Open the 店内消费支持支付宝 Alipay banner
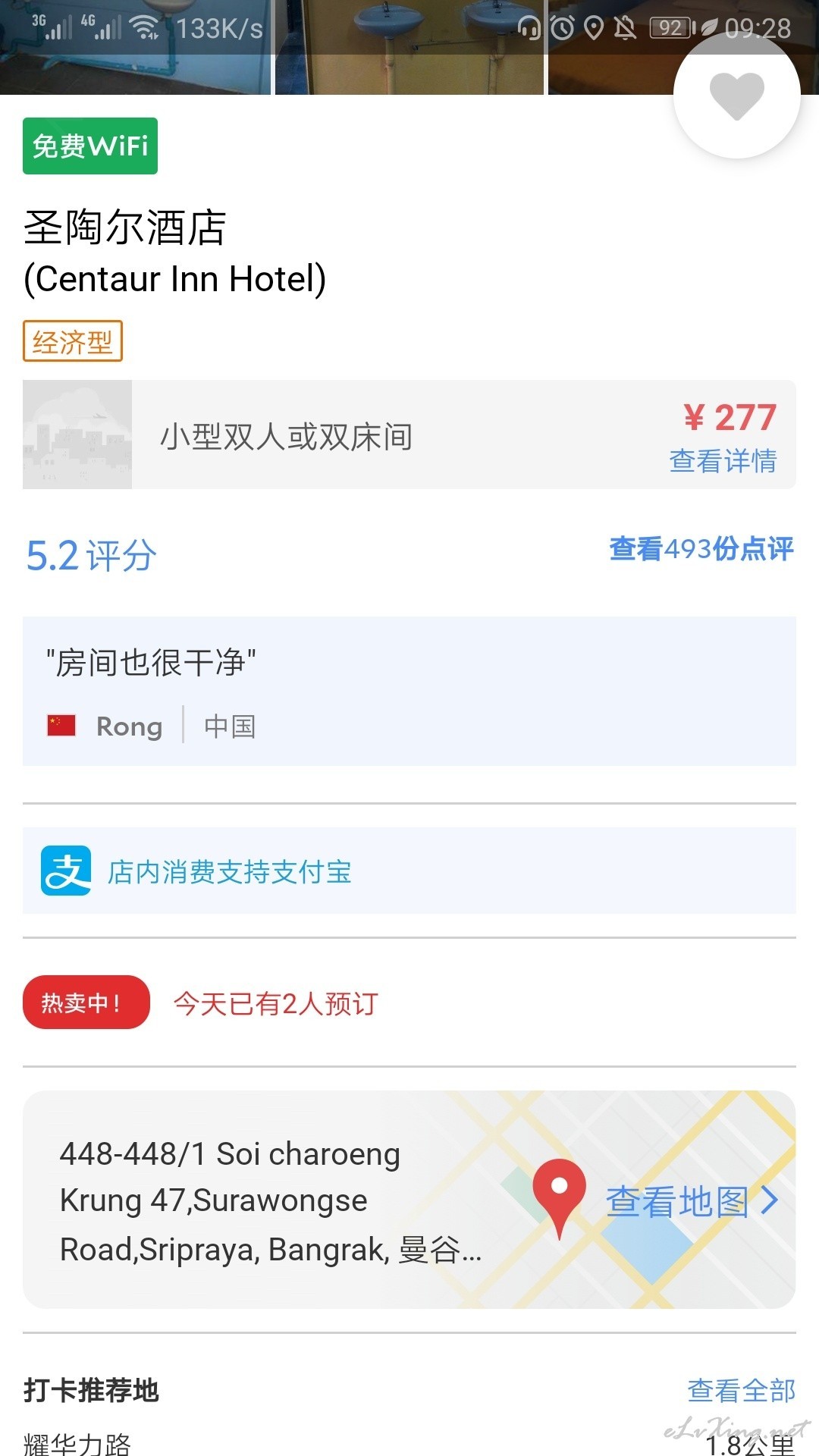Image resolution: width=819 pixels, height=1456 pixels. [409, 871]
